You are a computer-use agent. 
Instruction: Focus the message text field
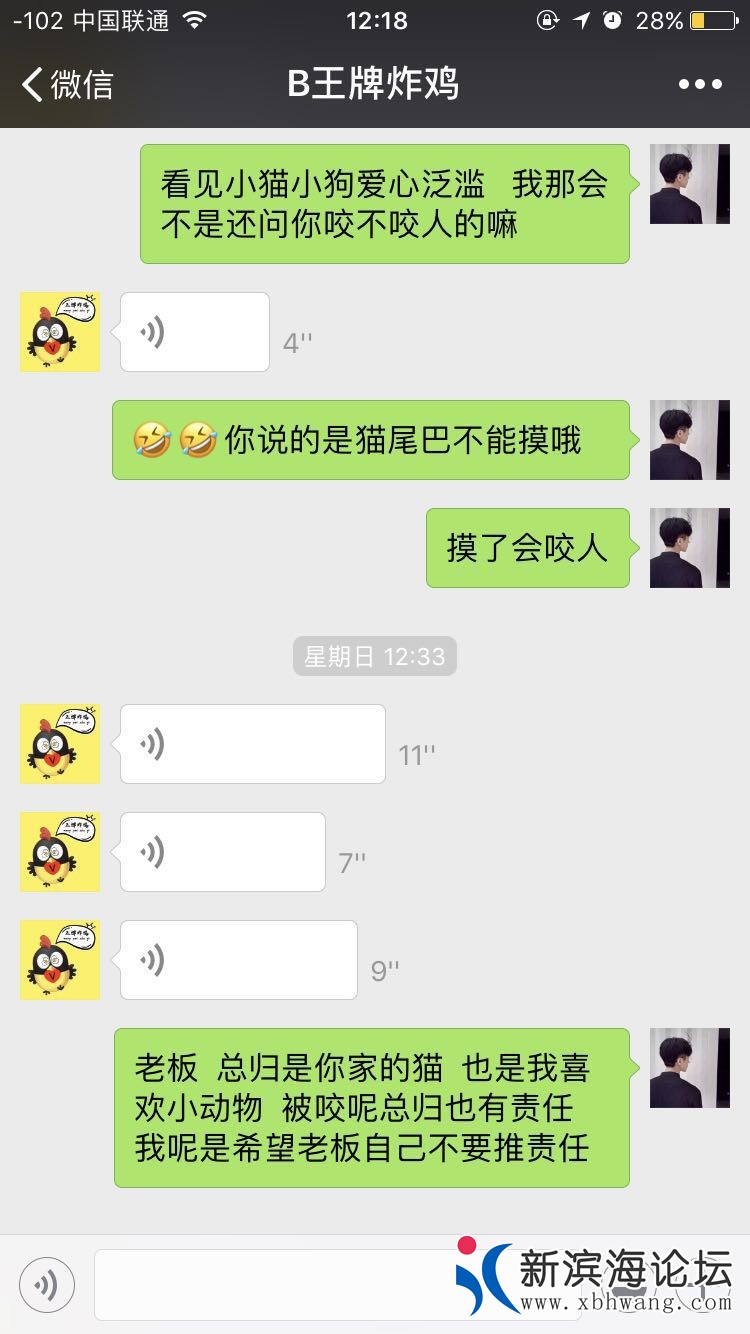[270, 1285]
